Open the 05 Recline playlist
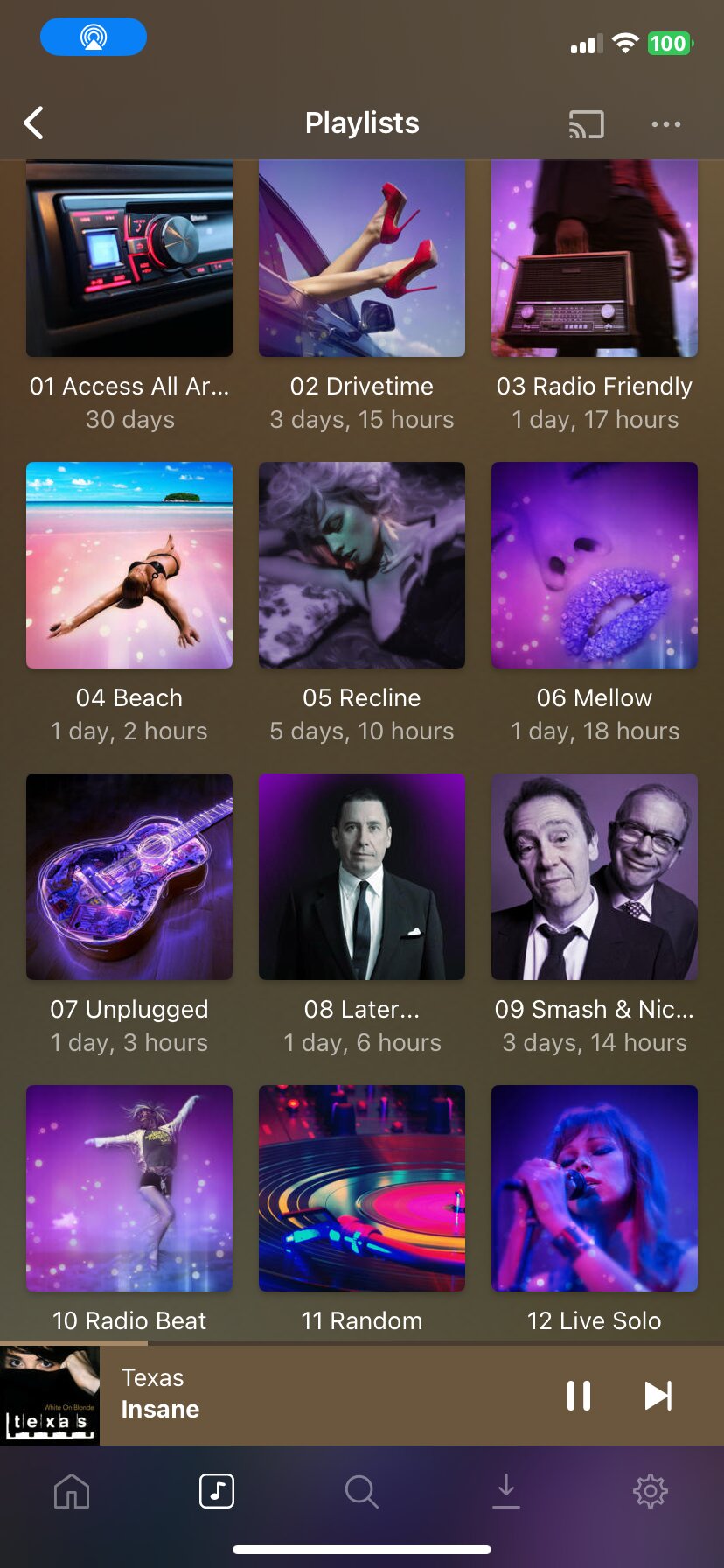724x1568 pixels. tap(362, 565)
